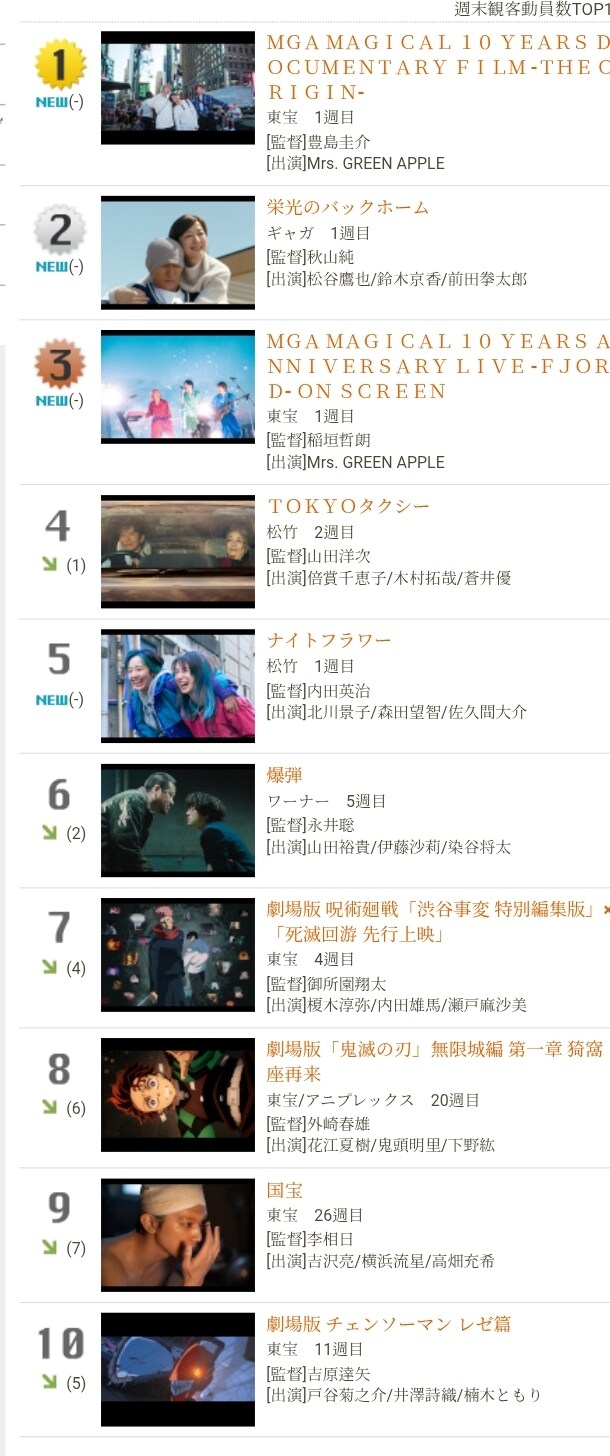
Task: Open 劇場版「鬼滅の刃」無限城編 link
Action: (x=434, y=1049)
